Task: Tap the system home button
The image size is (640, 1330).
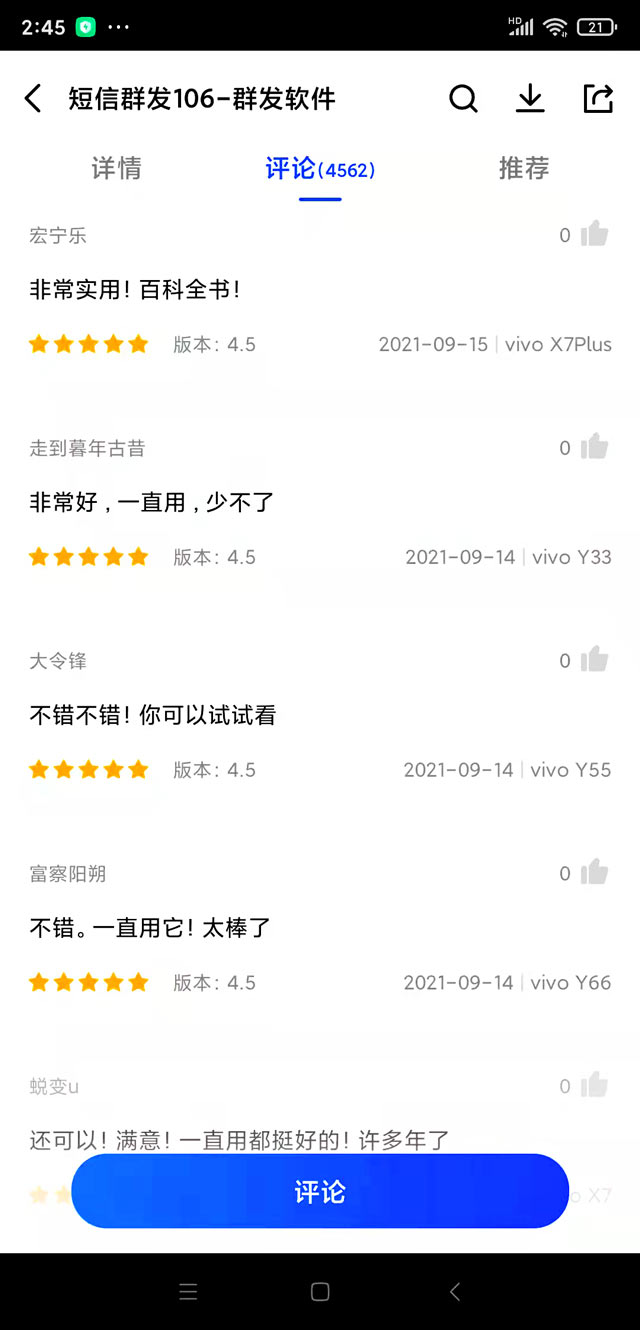Action: point(320,1292)
